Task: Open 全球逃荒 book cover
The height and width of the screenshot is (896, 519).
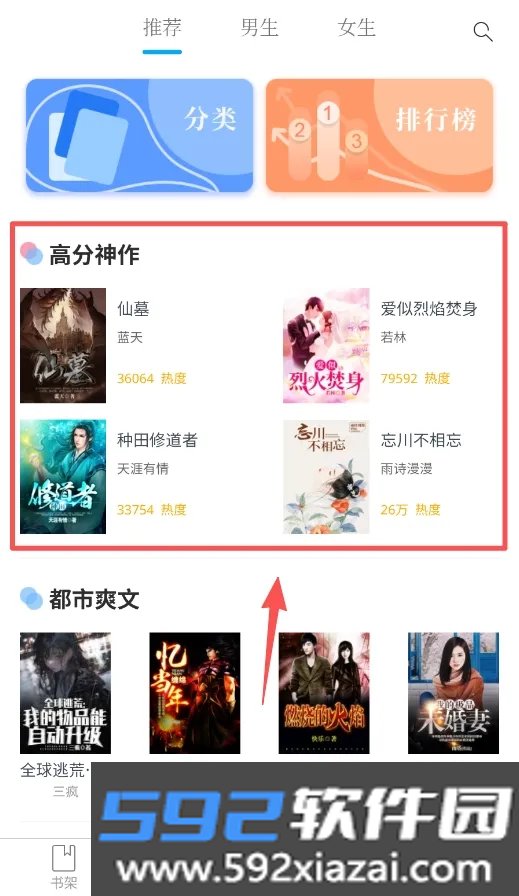Action: tap(65, 693)
